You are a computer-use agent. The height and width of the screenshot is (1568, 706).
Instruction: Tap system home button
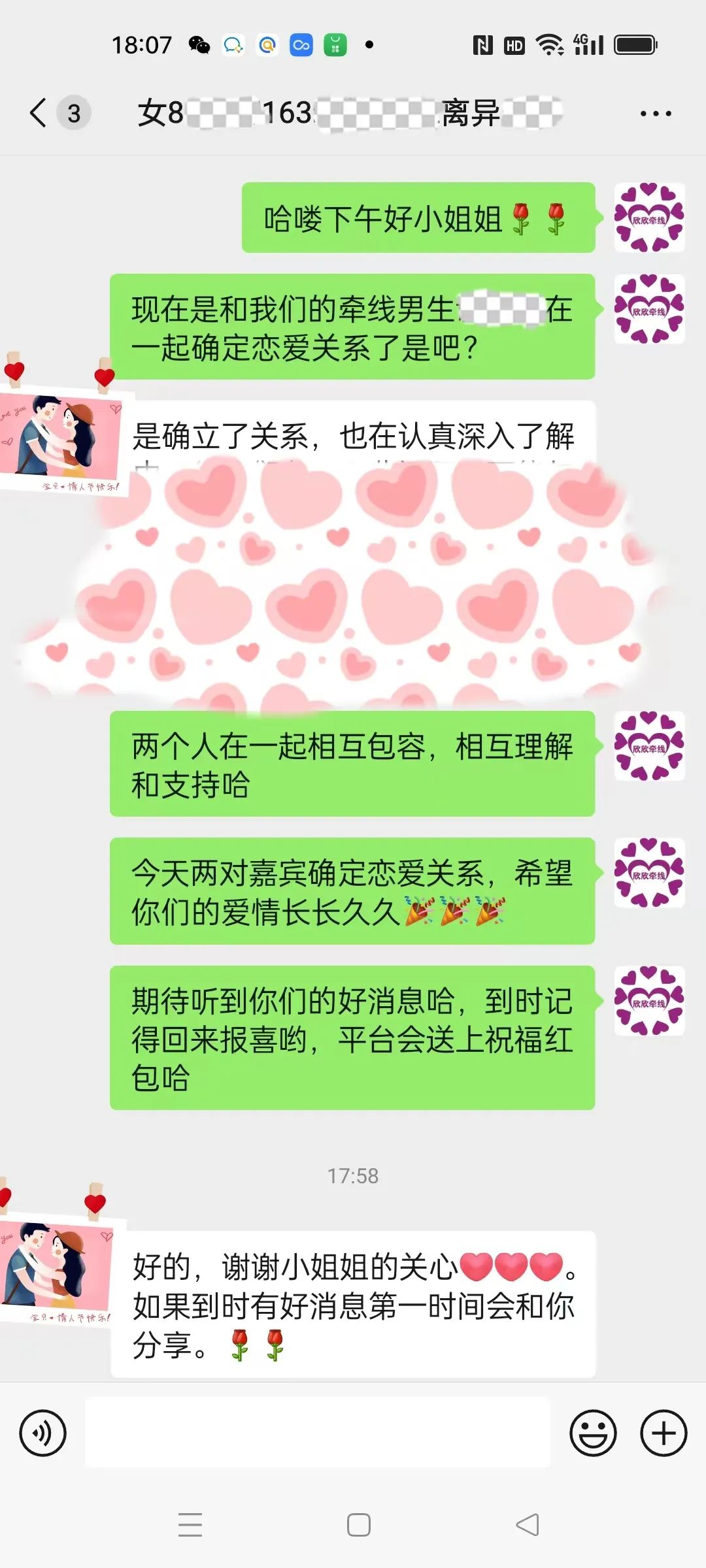(x=358, y=1525)
